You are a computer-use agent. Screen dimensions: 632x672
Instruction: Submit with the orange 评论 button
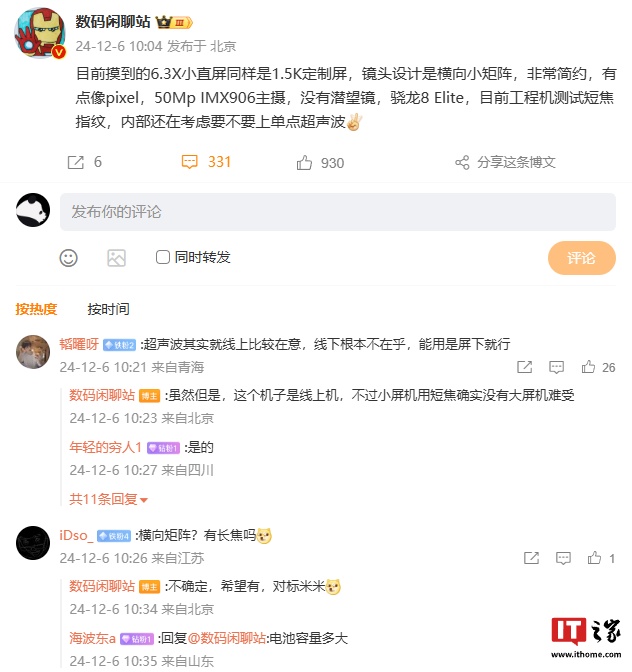click(x=581, y=258)
